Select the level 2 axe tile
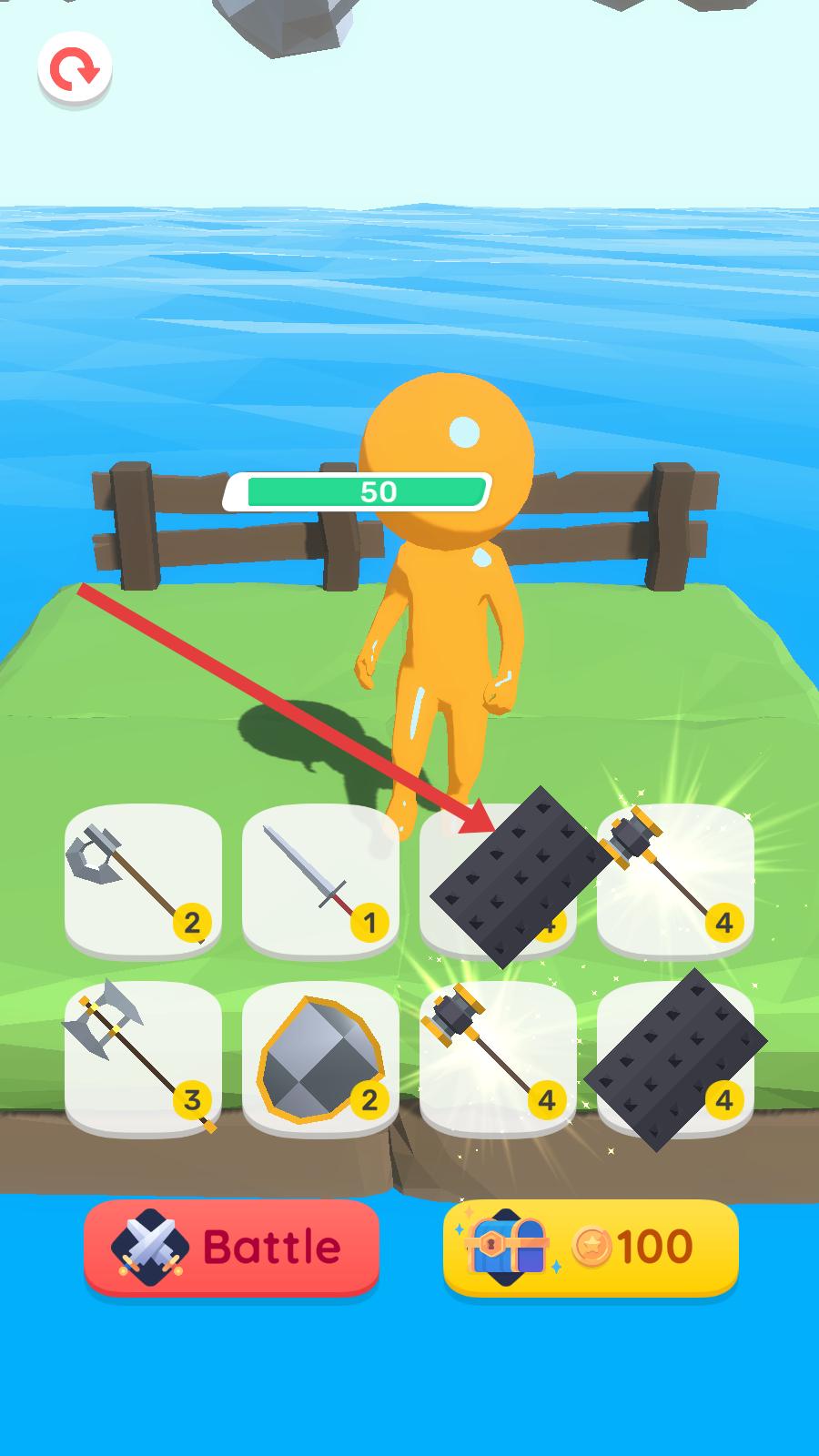819x1456 pixels. (x=143, y=879)
